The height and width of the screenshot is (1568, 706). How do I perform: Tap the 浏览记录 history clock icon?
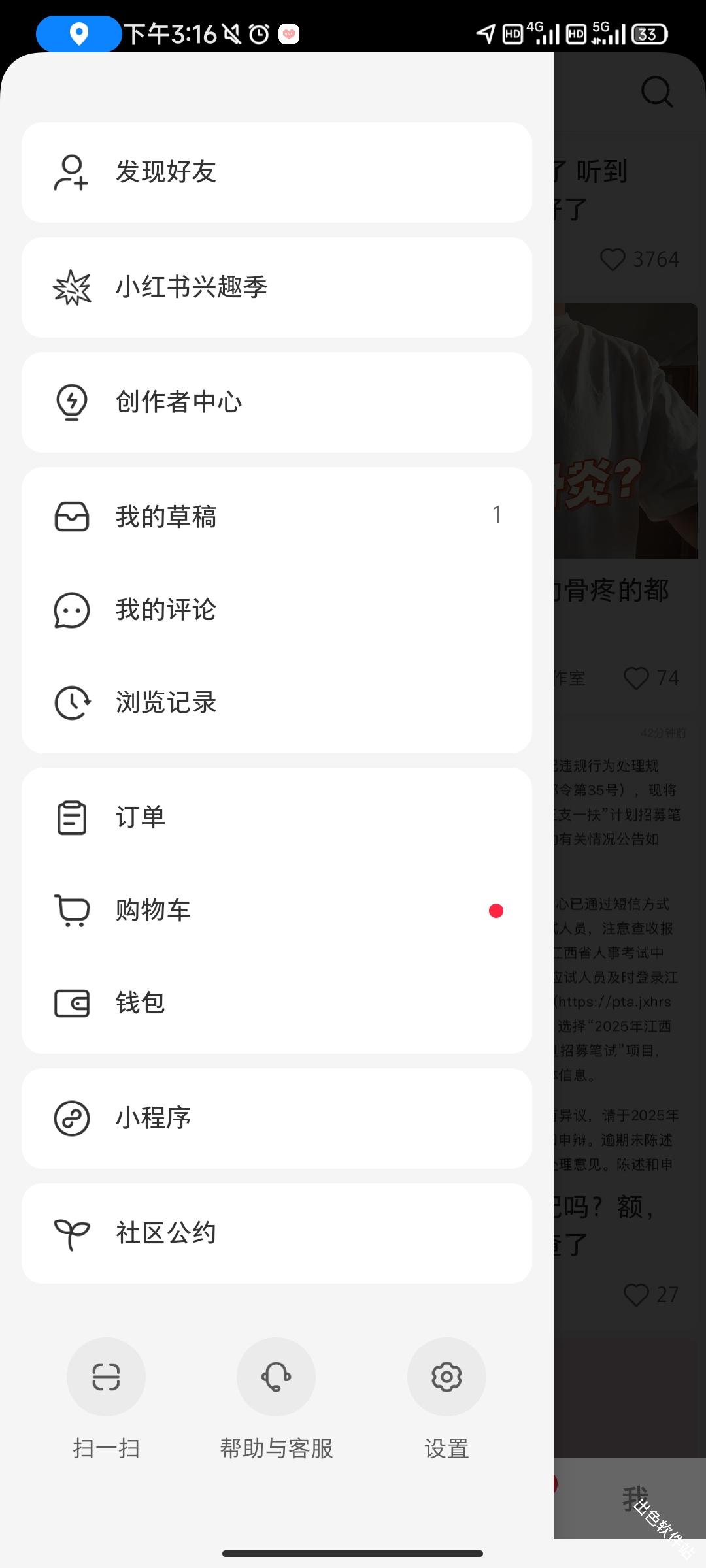coord(72,703)
